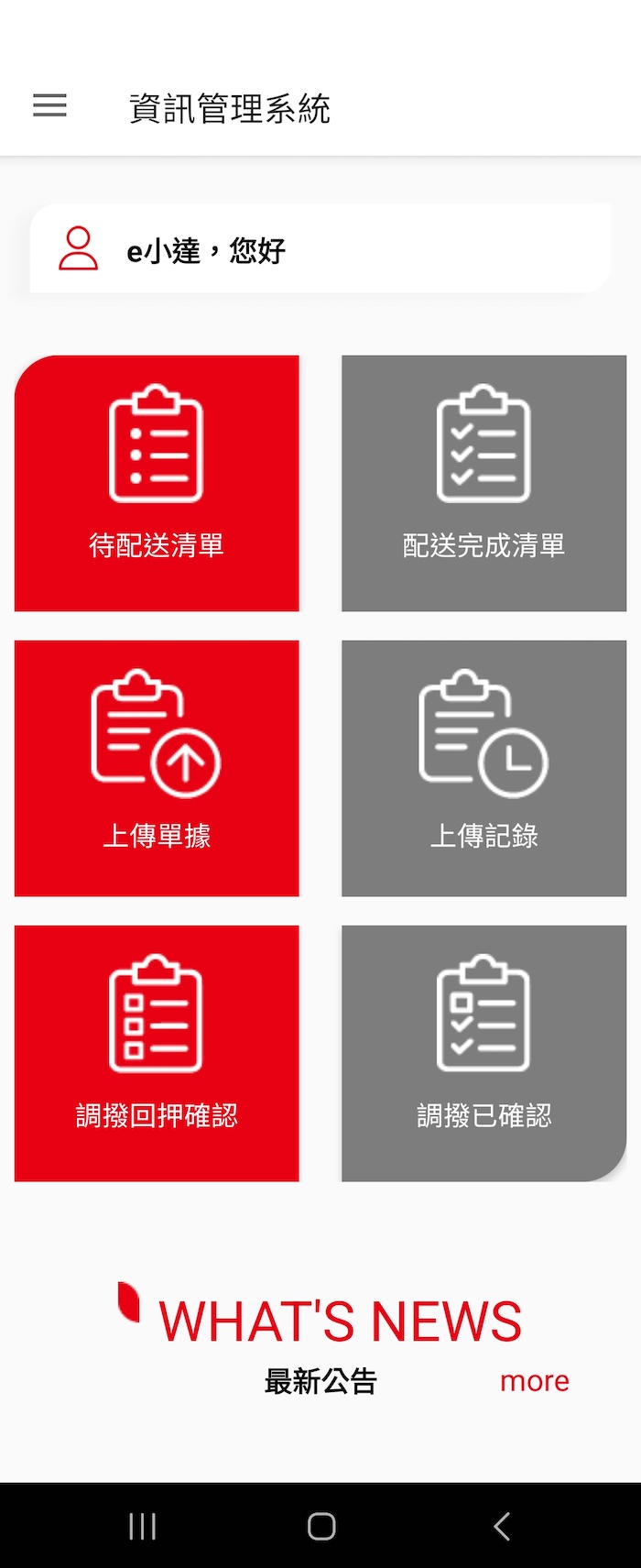641x1568 pixels.
Task: Open the 待配送清單 tile
Action: [x=157, y=483]
